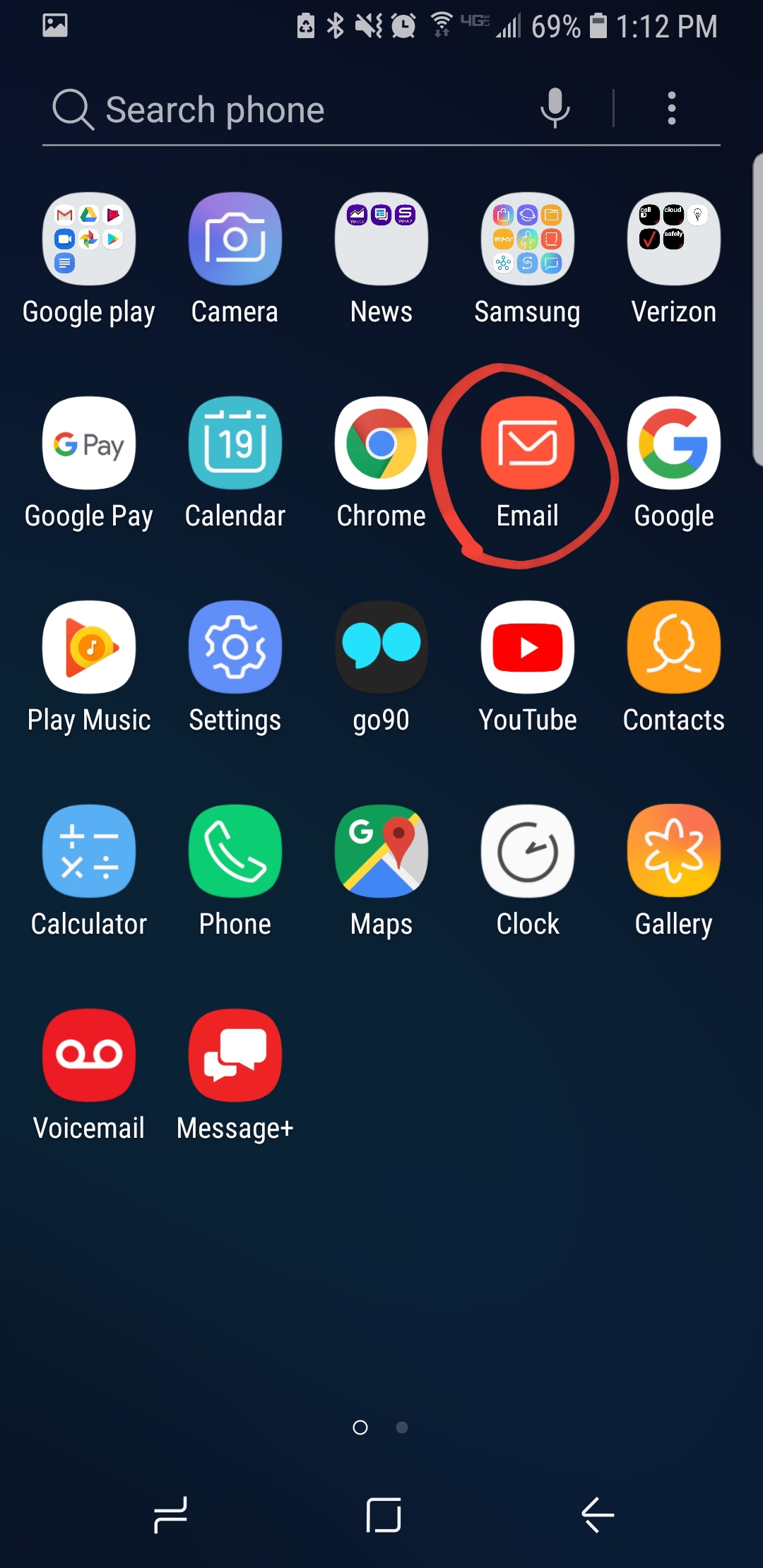
Task: Open the Google play folder
Action: [x=89, y=239]
